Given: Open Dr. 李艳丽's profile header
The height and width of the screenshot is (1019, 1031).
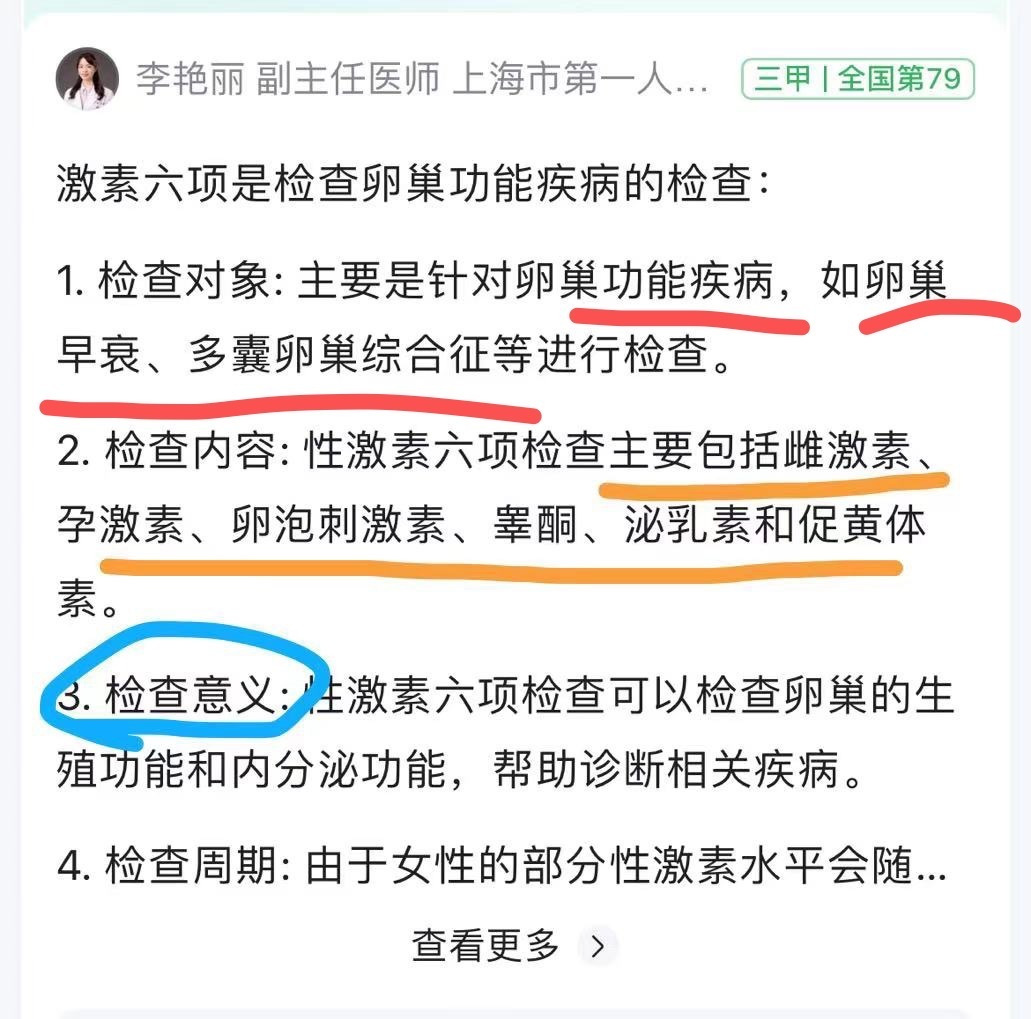Looking at the screenshot, I should [420, 80].
